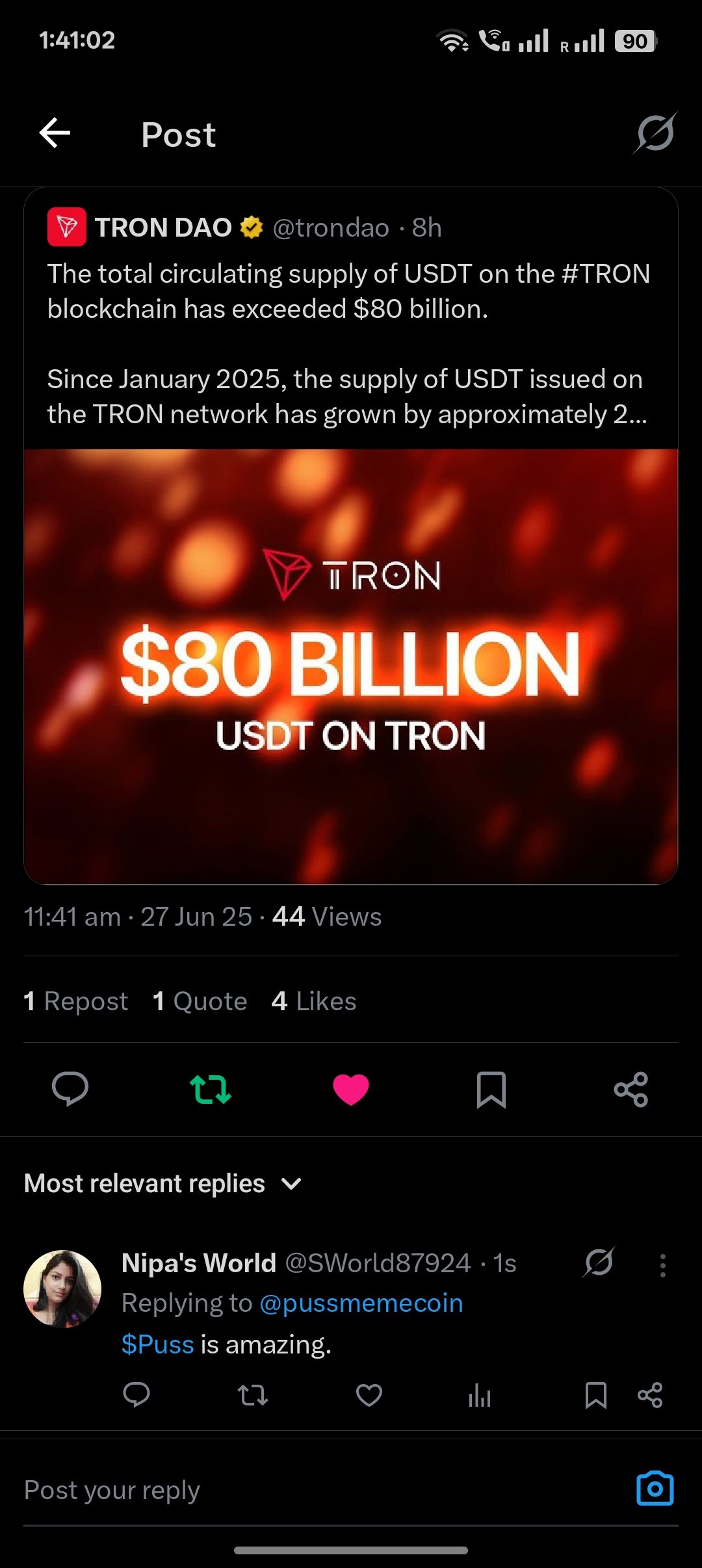Screen dimensions: 702x1568
Task: Open the camera to attach a photo
Action: (x=655, y=1489)
